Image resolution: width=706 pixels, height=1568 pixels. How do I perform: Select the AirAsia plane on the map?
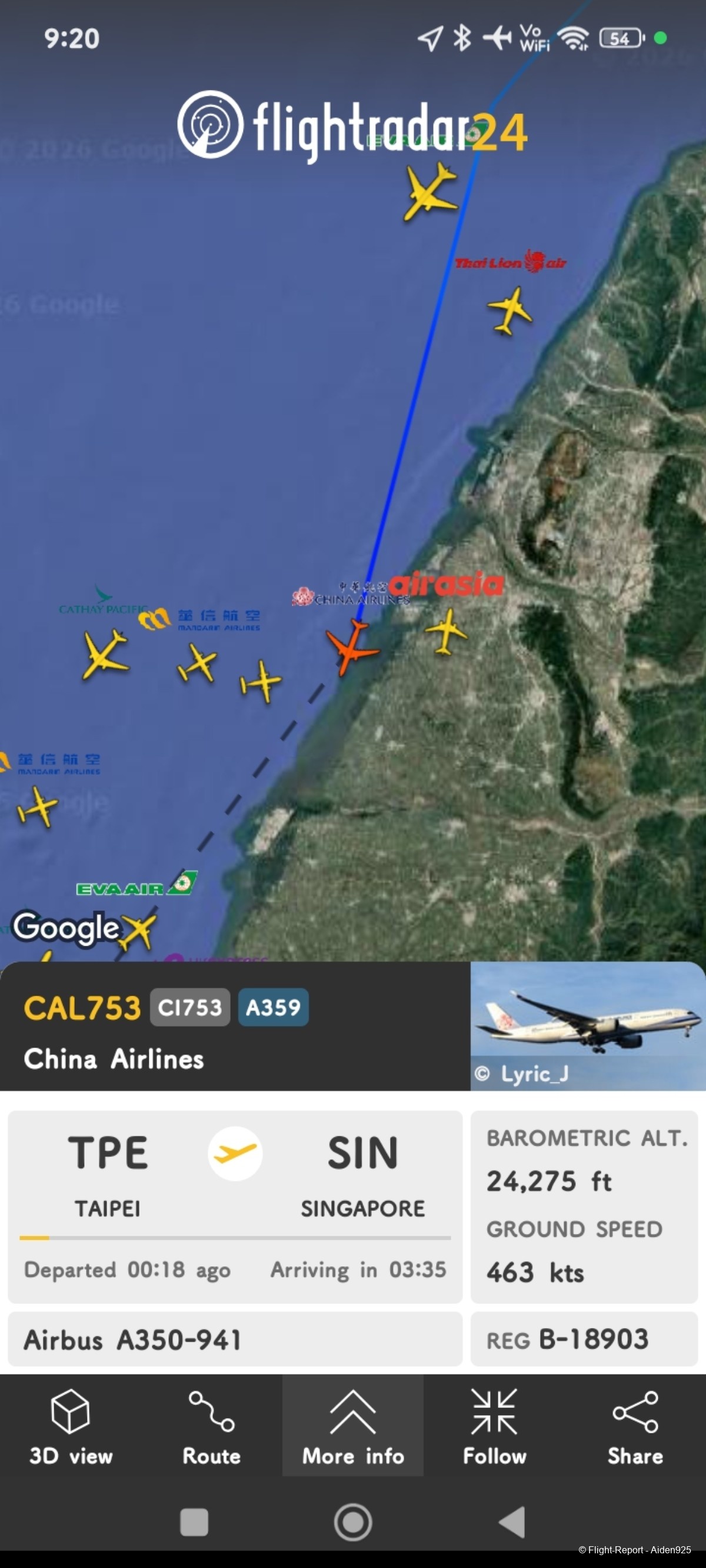pos(446,632)
